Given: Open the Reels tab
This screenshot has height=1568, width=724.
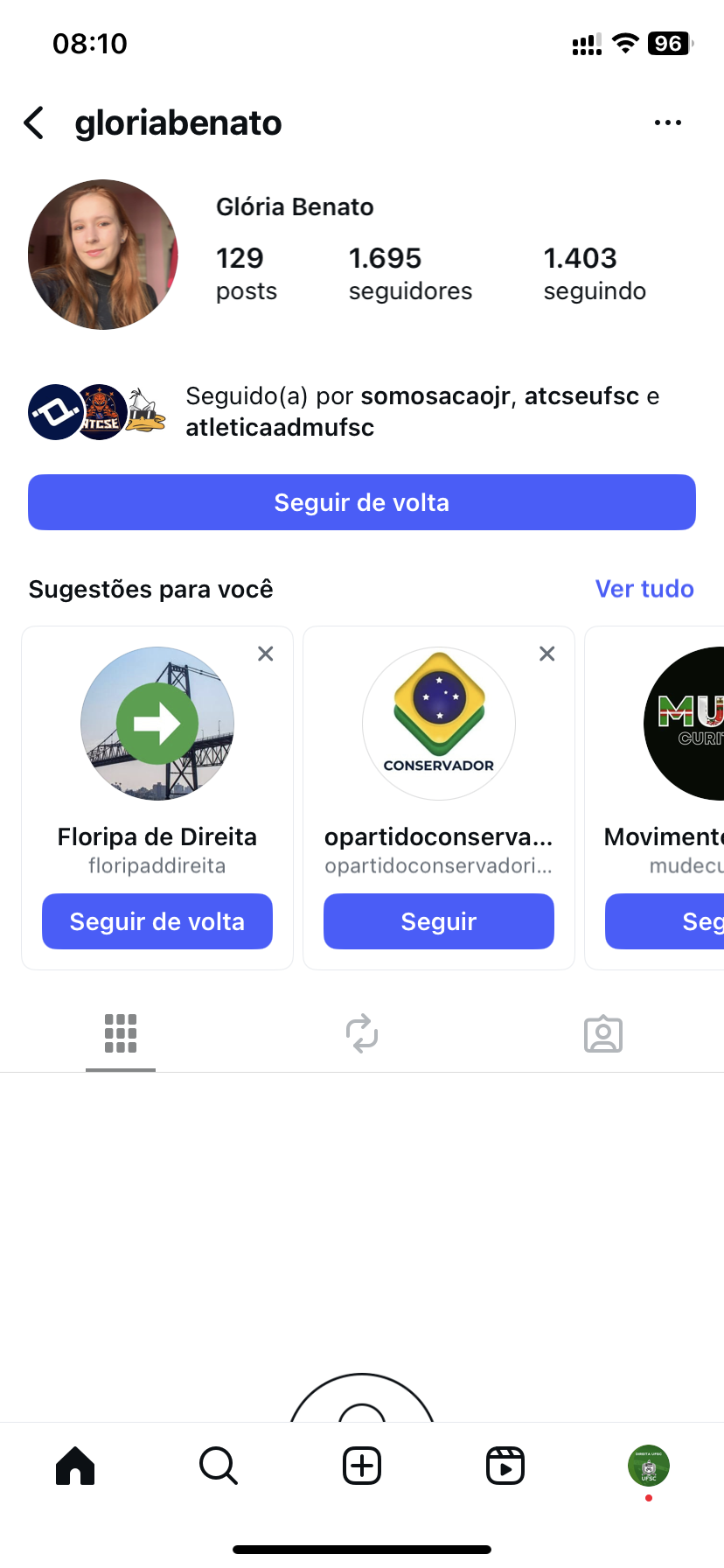Looking at the screenshot, I should point(505,1466).
